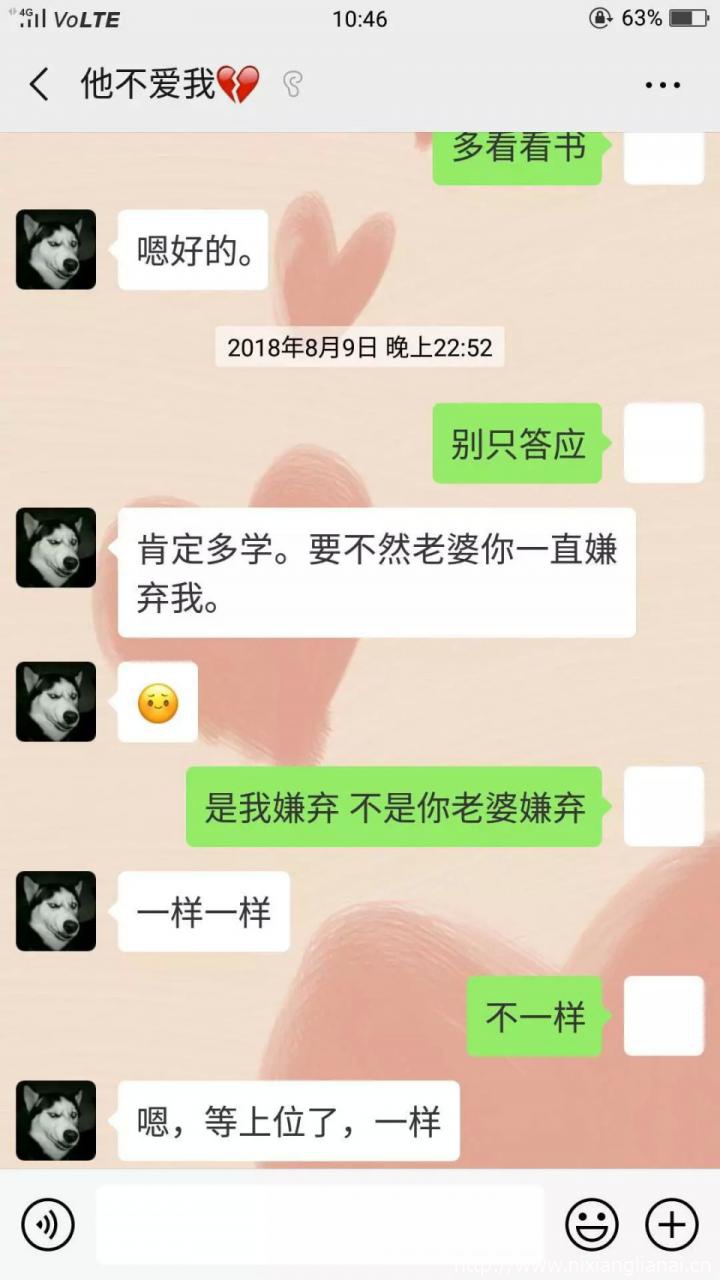Viewport: 720px width, 1280px height.
Task: Switch to voice message input
Action: pyautogui.click(x=48, y=1224)
